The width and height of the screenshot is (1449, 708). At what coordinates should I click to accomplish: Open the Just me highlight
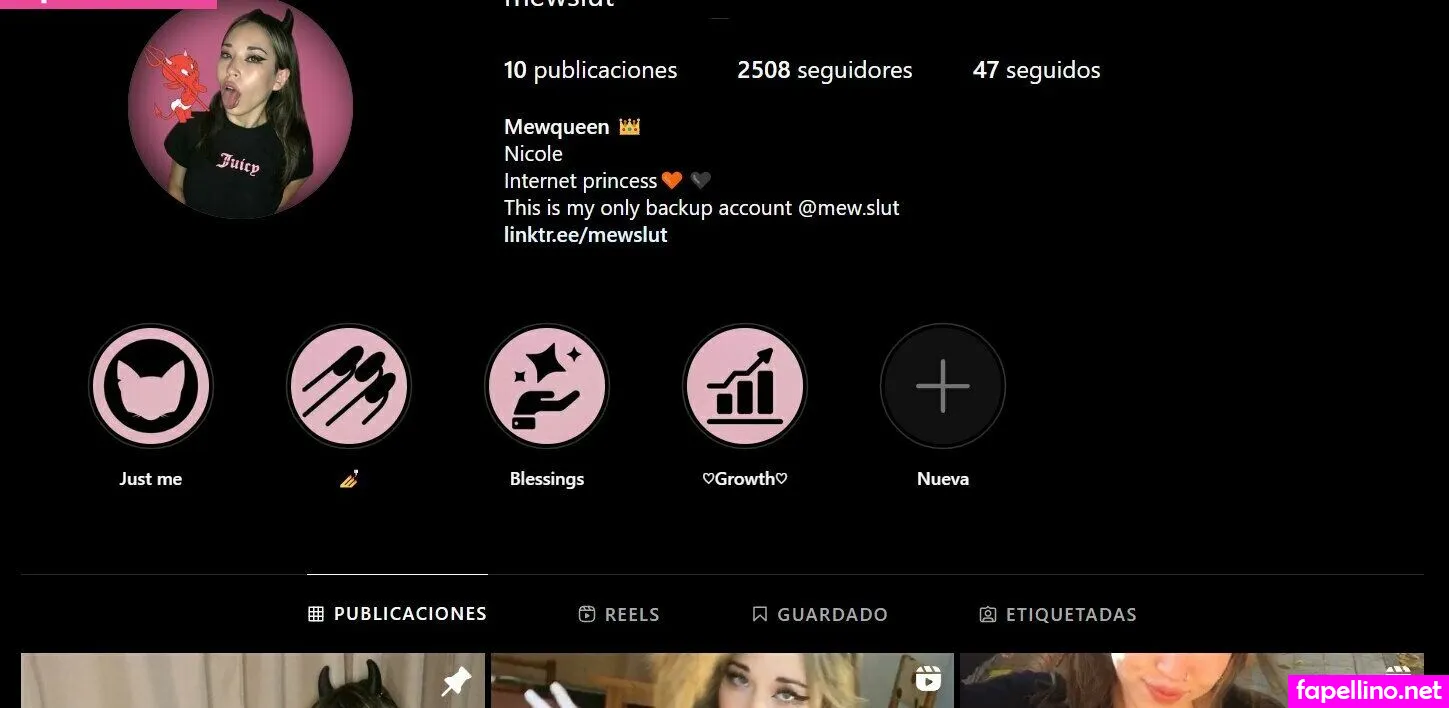click(150, 386)
